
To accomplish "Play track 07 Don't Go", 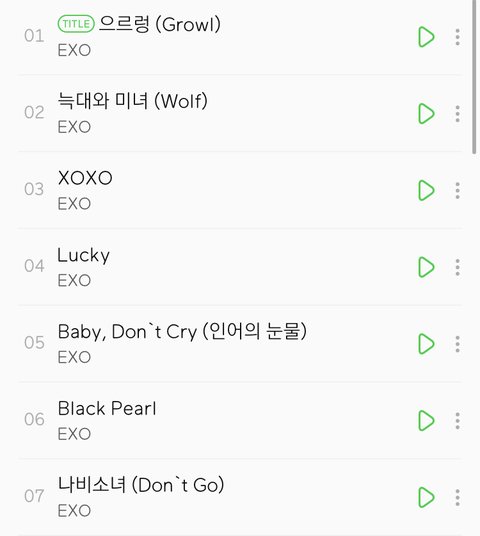I will tap(426, 497).
